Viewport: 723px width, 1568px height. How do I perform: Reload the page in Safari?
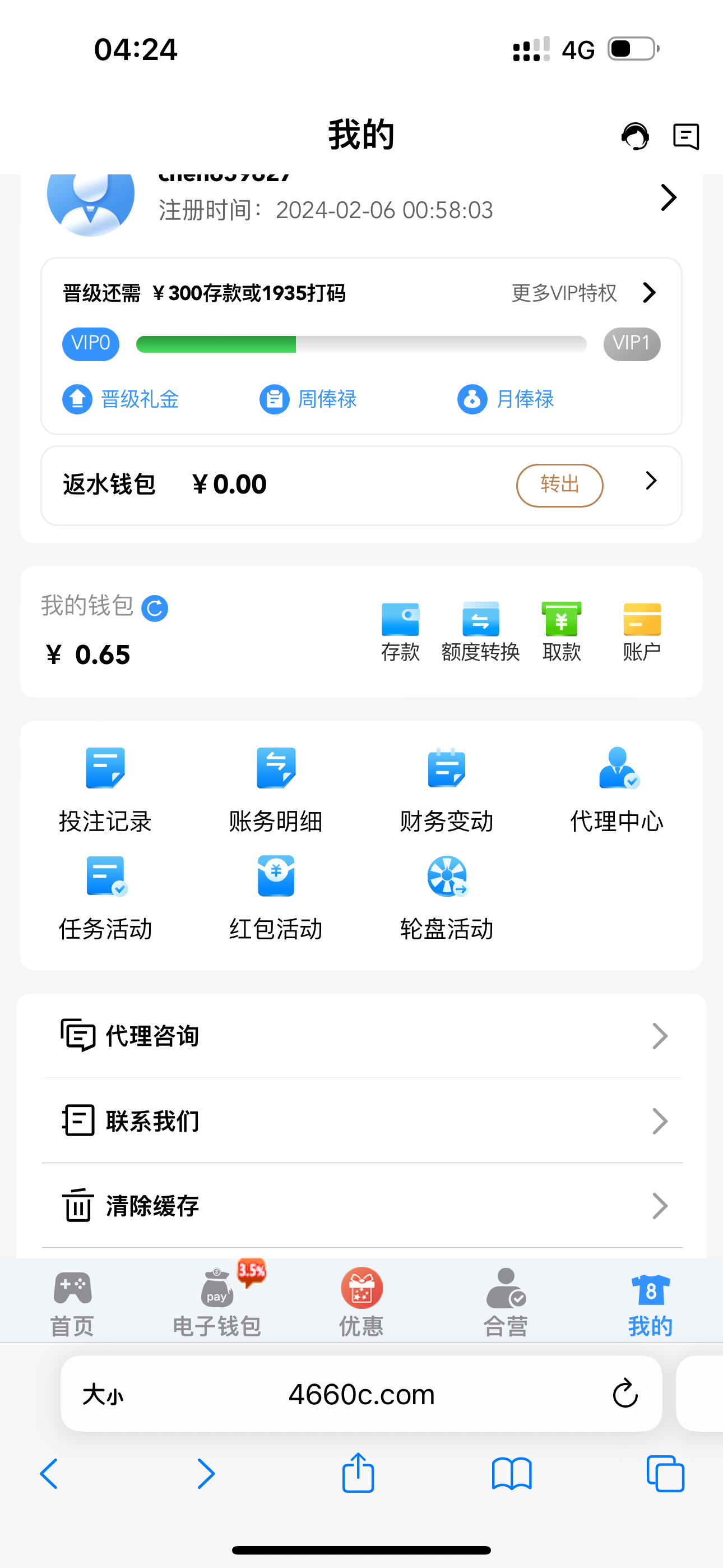click(x=624, y=1394)
